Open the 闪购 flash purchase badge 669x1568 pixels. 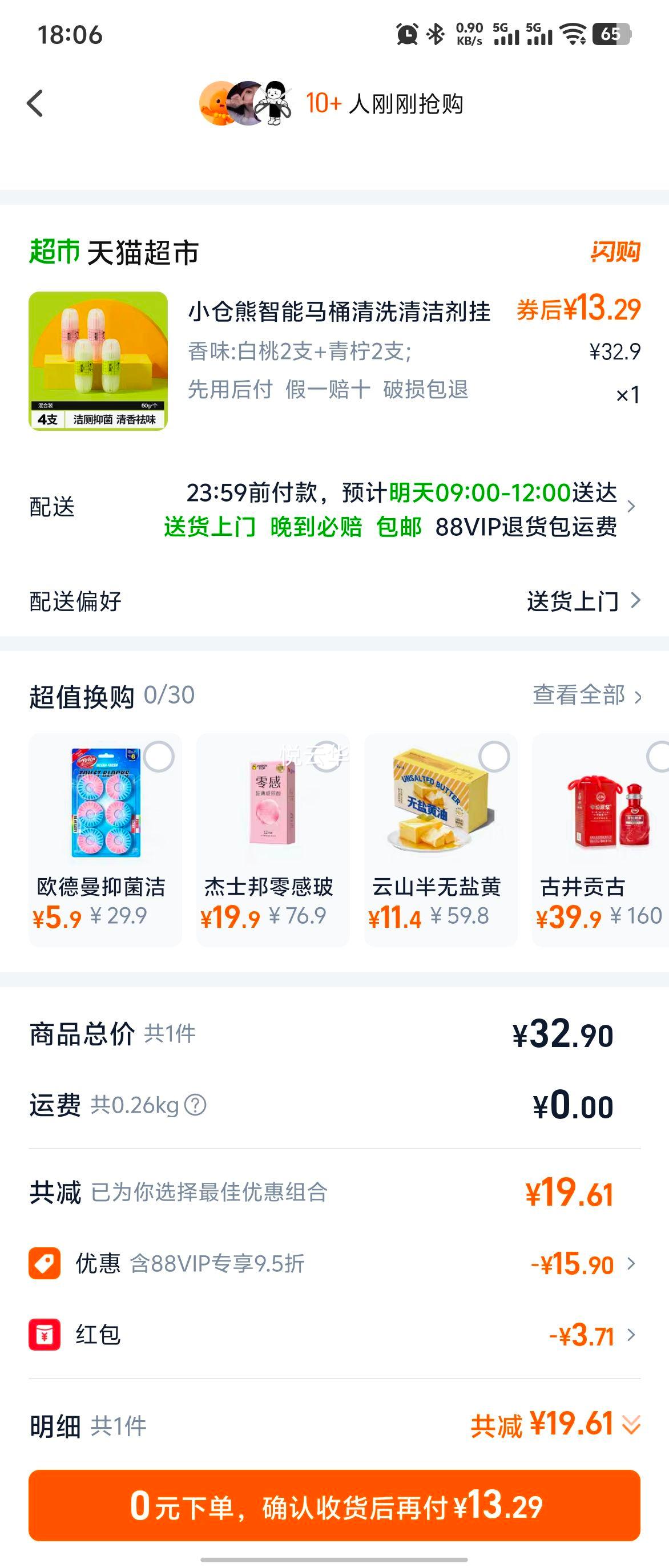(615, 252)
